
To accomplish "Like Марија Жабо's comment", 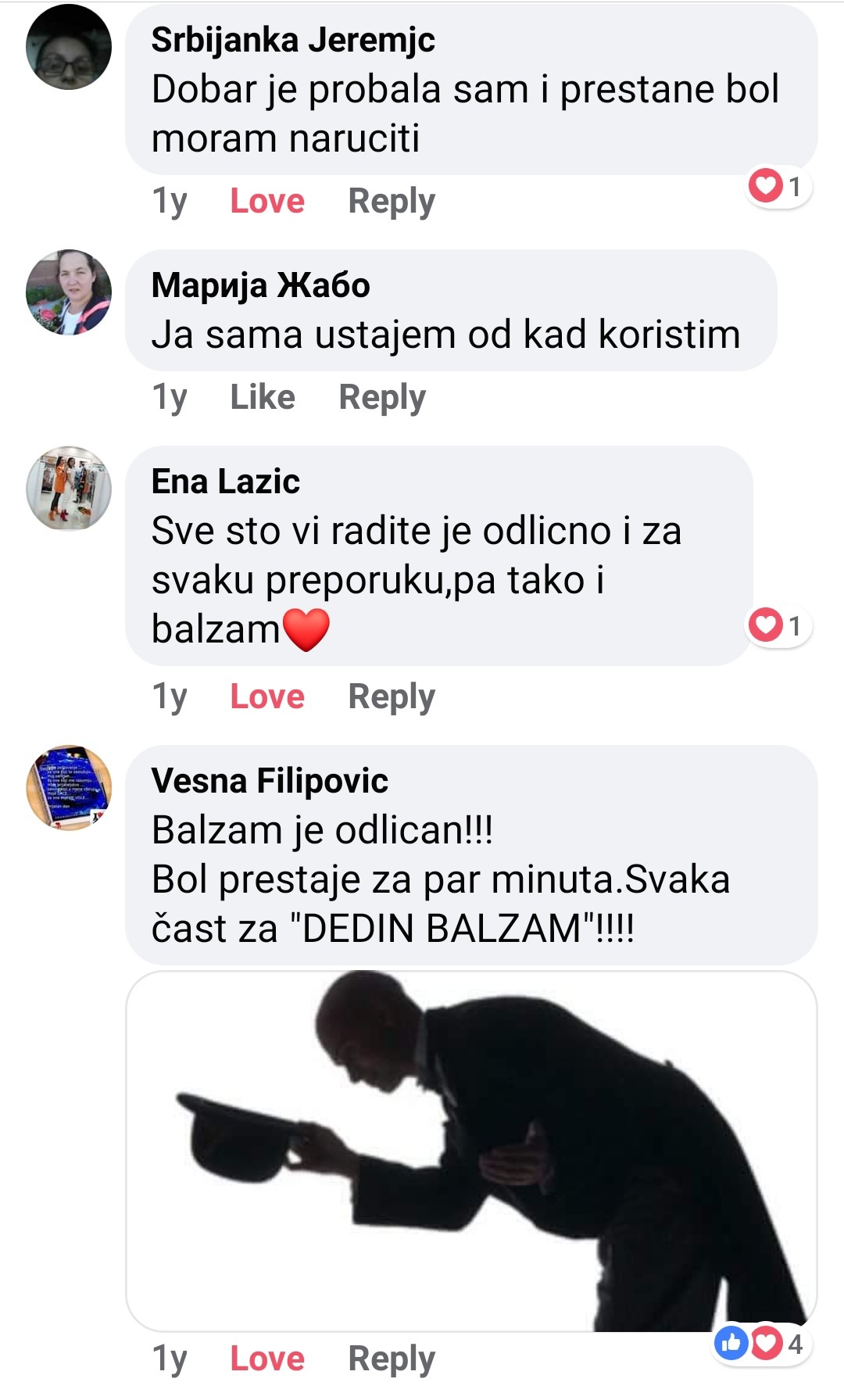I will point(262,398).
